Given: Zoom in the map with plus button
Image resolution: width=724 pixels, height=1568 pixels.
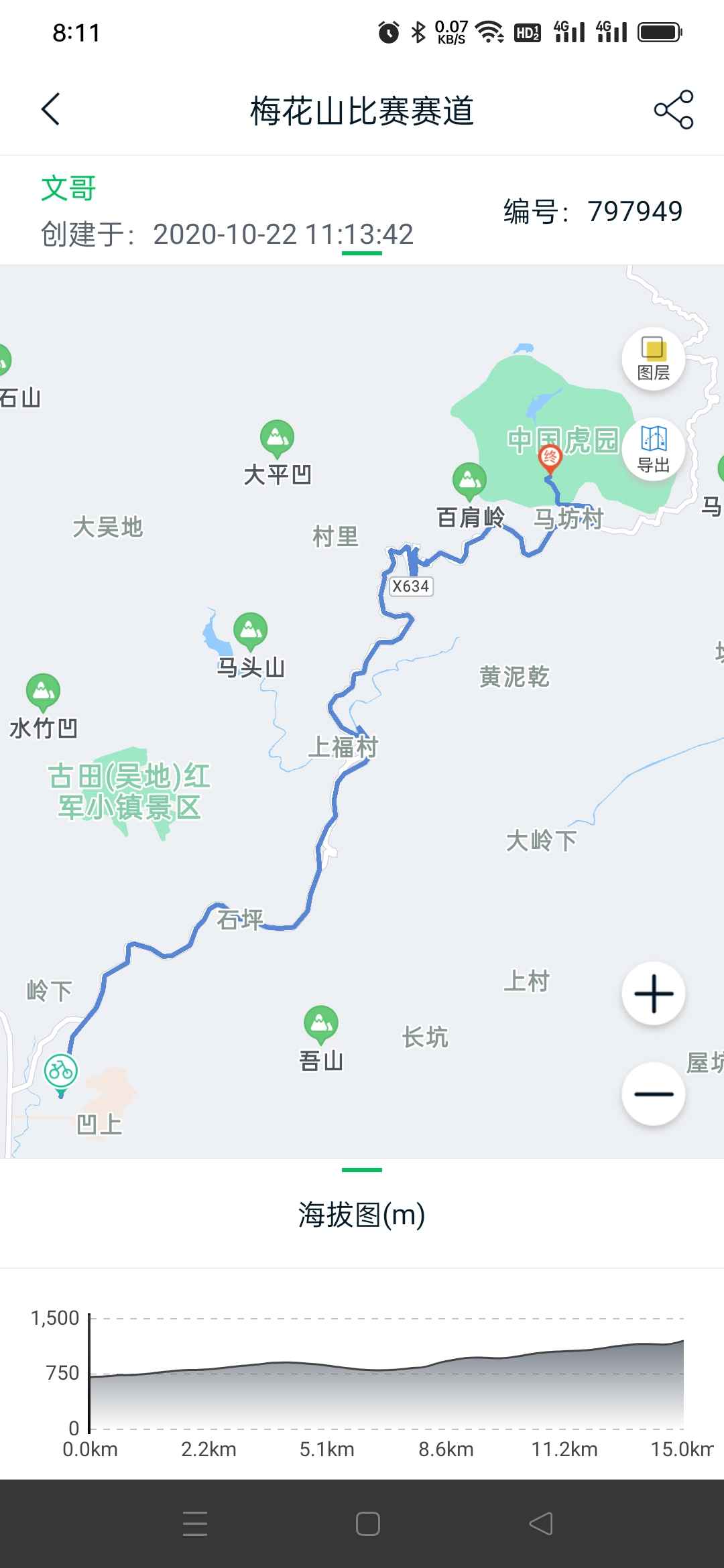Looking at the screenshot, I should tap(654, 993).
